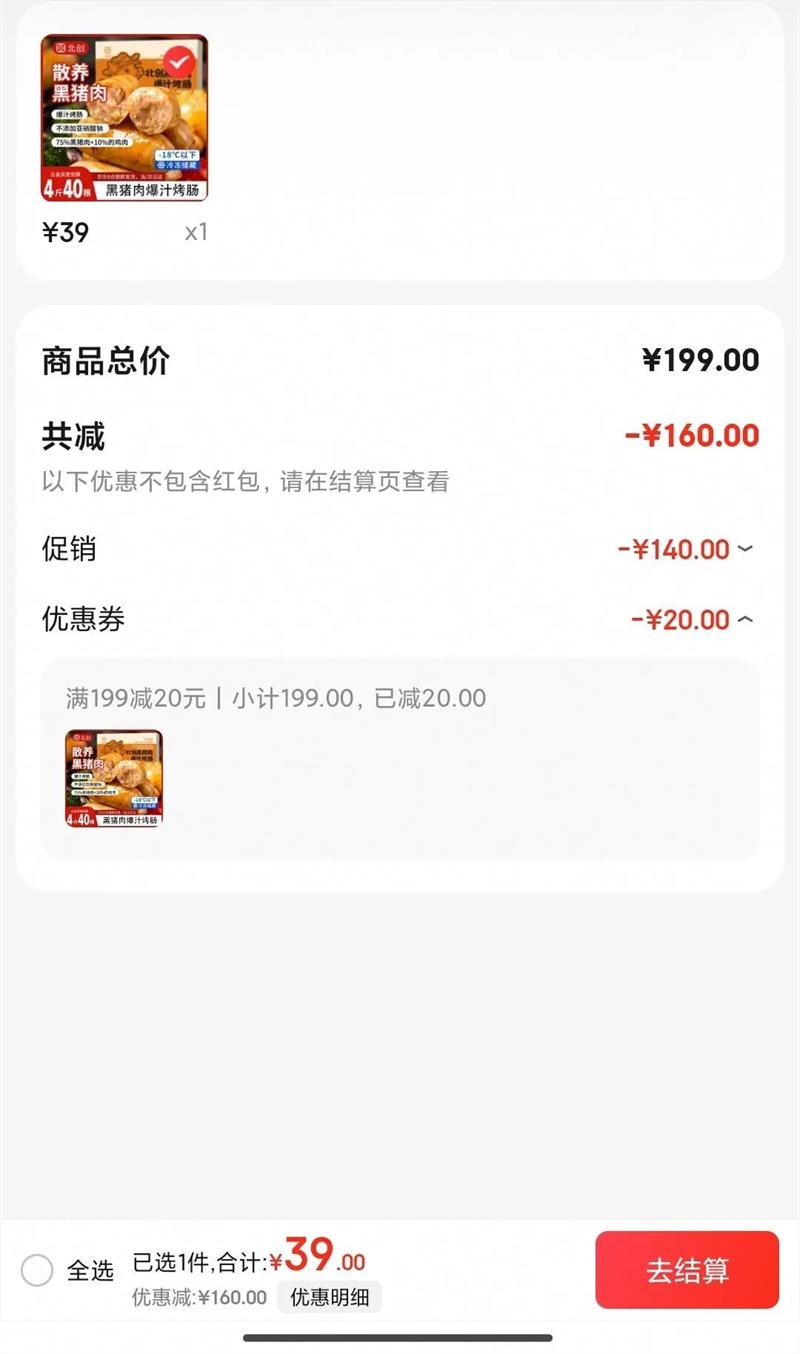
Task: Tap 去结算 to proceed to checkout
Action: 687,1270
